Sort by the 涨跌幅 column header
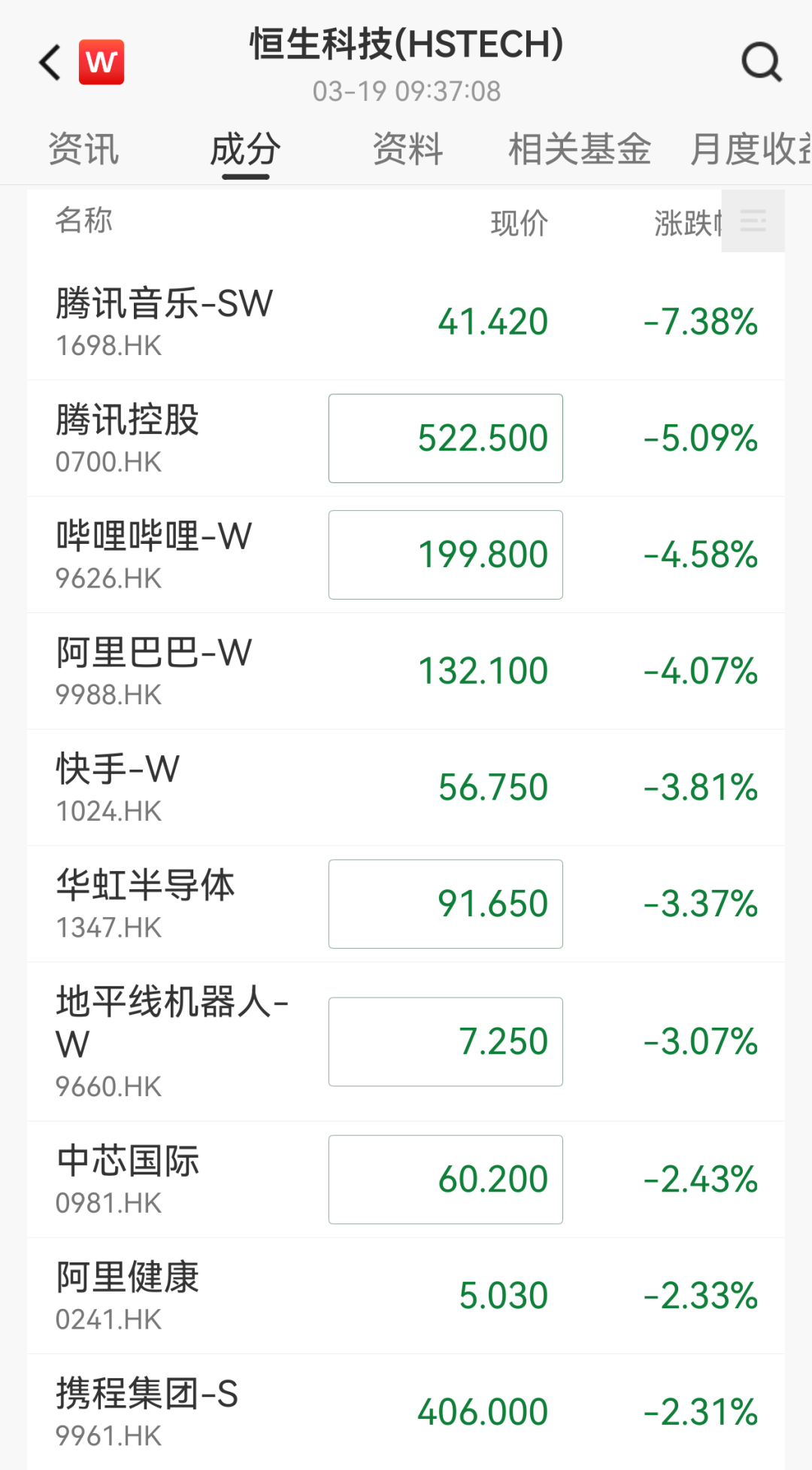 [x=686, y=223]
